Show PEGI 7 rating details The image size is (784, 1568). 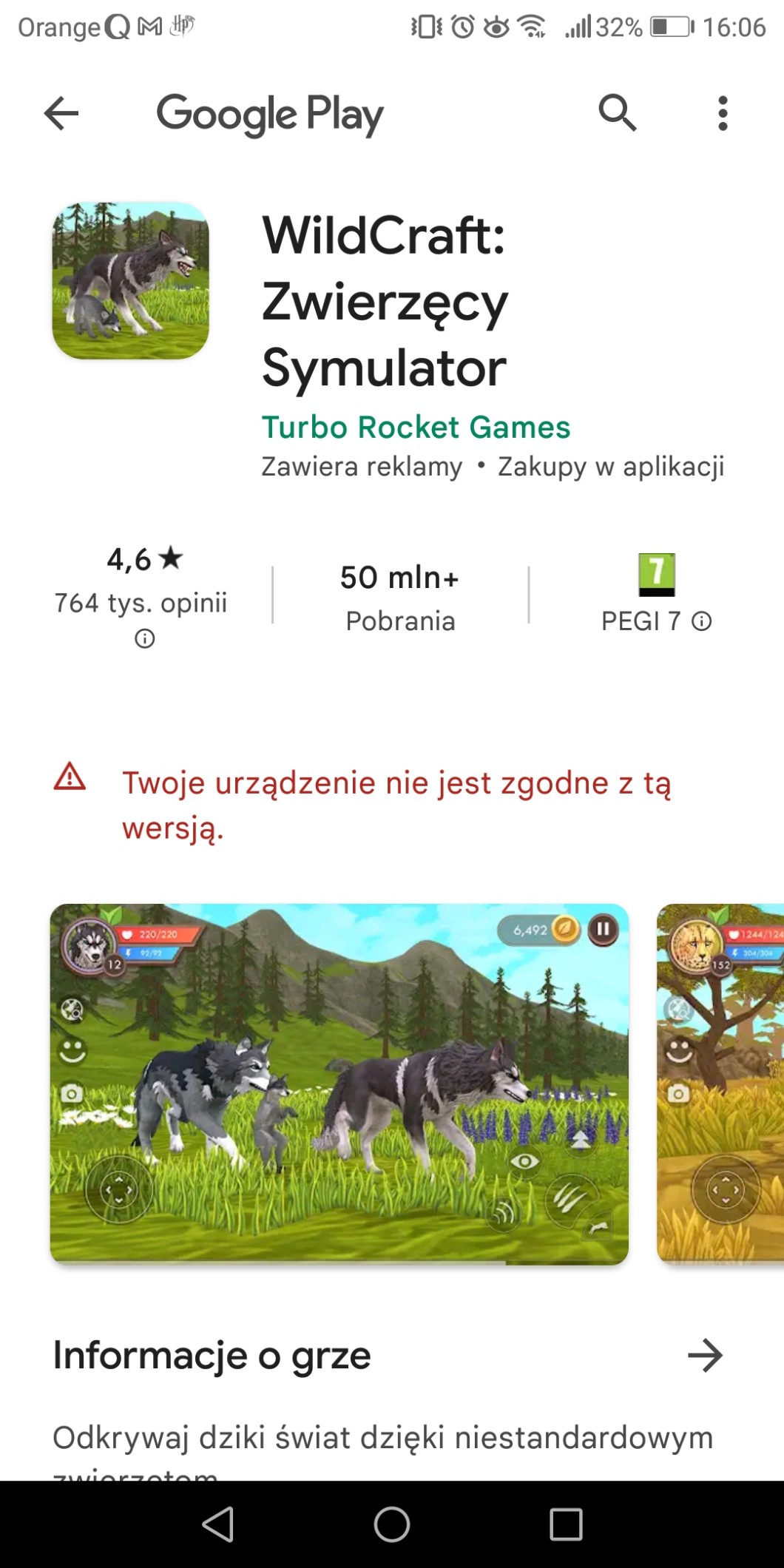(x=701, y=621)
